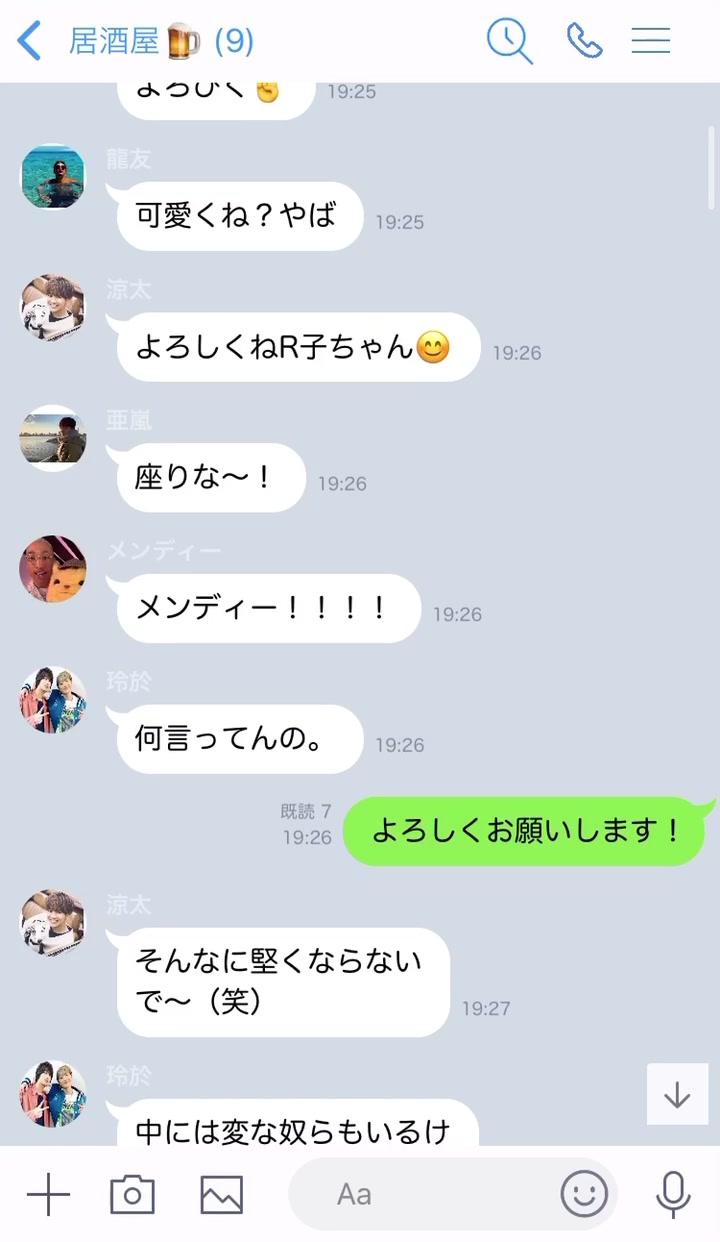
Task: View 龍友's profile picture
Action: [53, 177]
